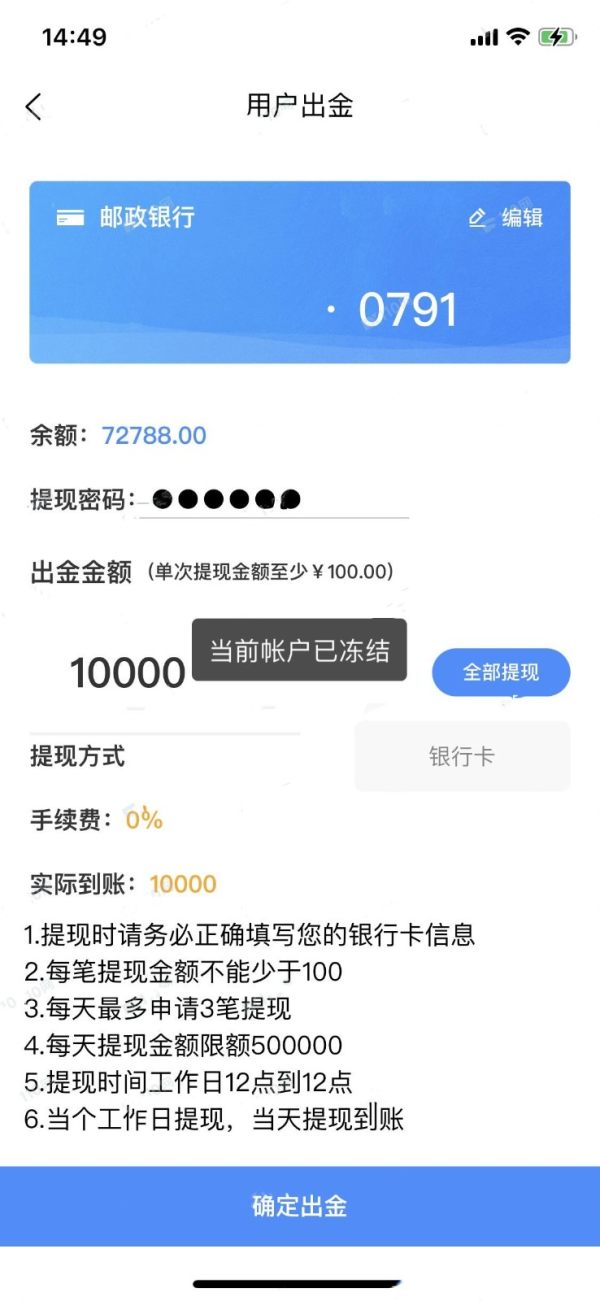Select 银行卡 as withdrawal method
The width and height of the screenshot is (600, 1301).
(x=462, y=756)
